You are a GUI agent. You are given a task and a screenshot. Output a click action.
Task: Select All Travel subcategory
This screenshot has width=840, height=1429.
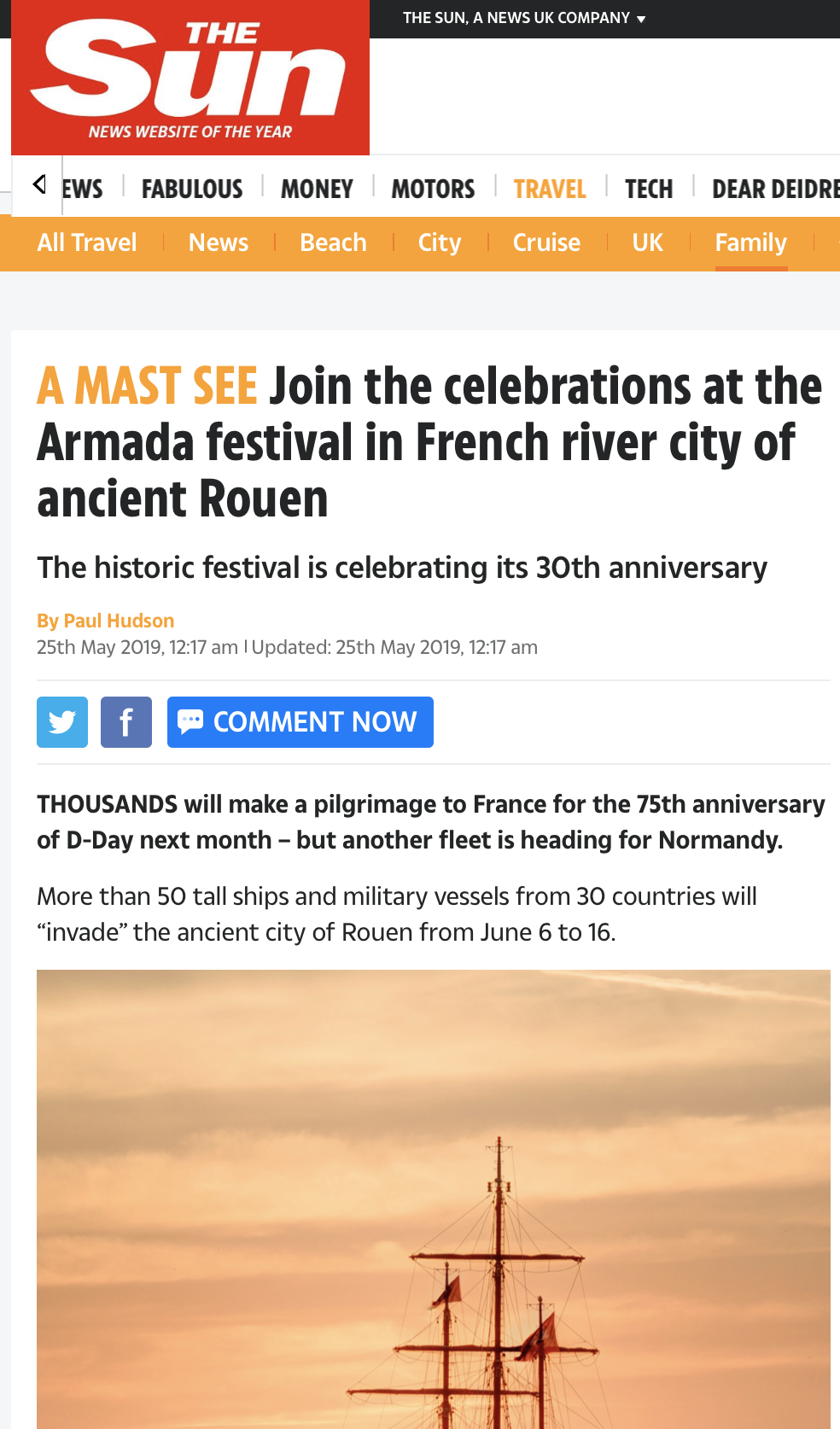tap(87, 242)
